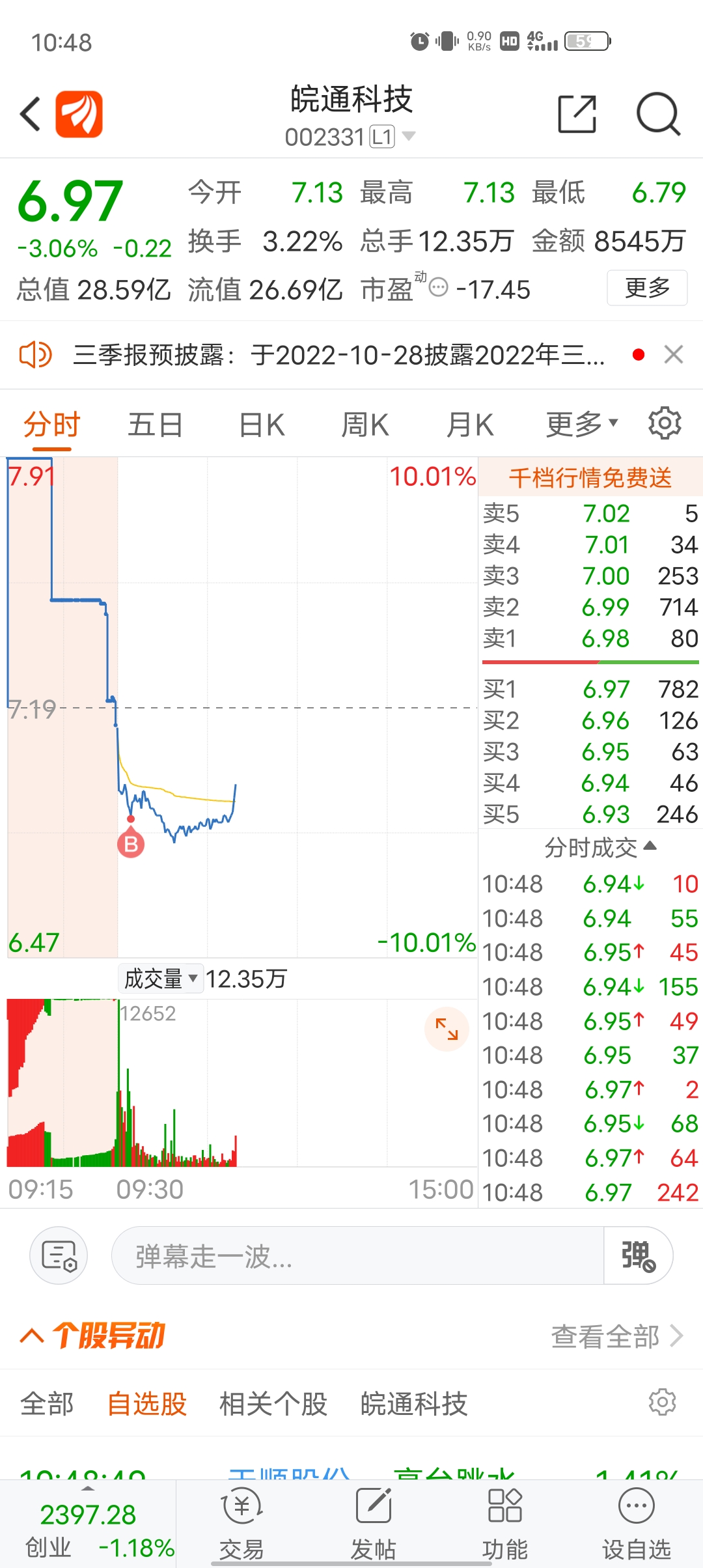Share this stock page
This screenshot has width=703, height=1568.
coord(577,114)
